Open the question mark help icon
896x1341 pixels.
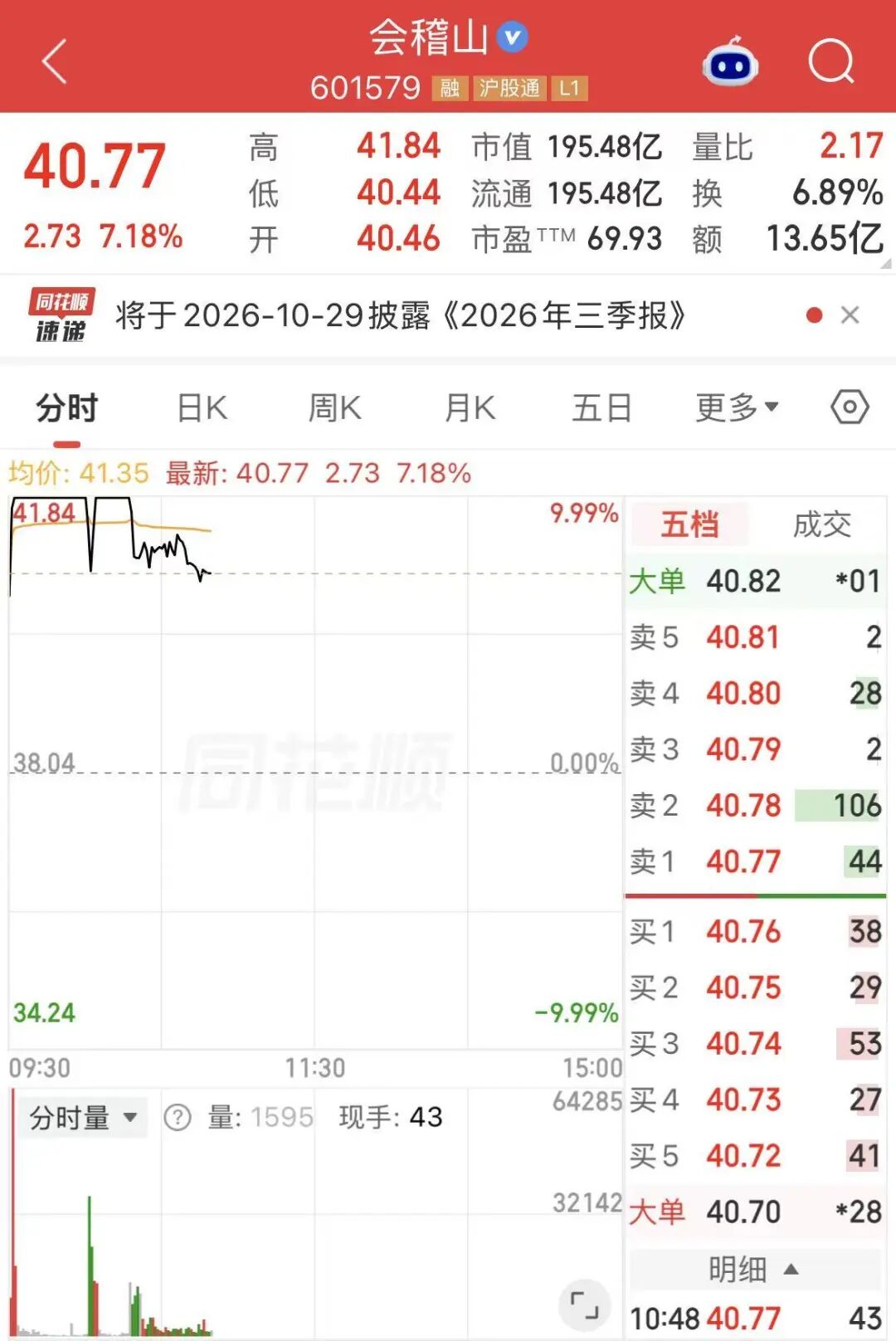[x=178, y=1118]
